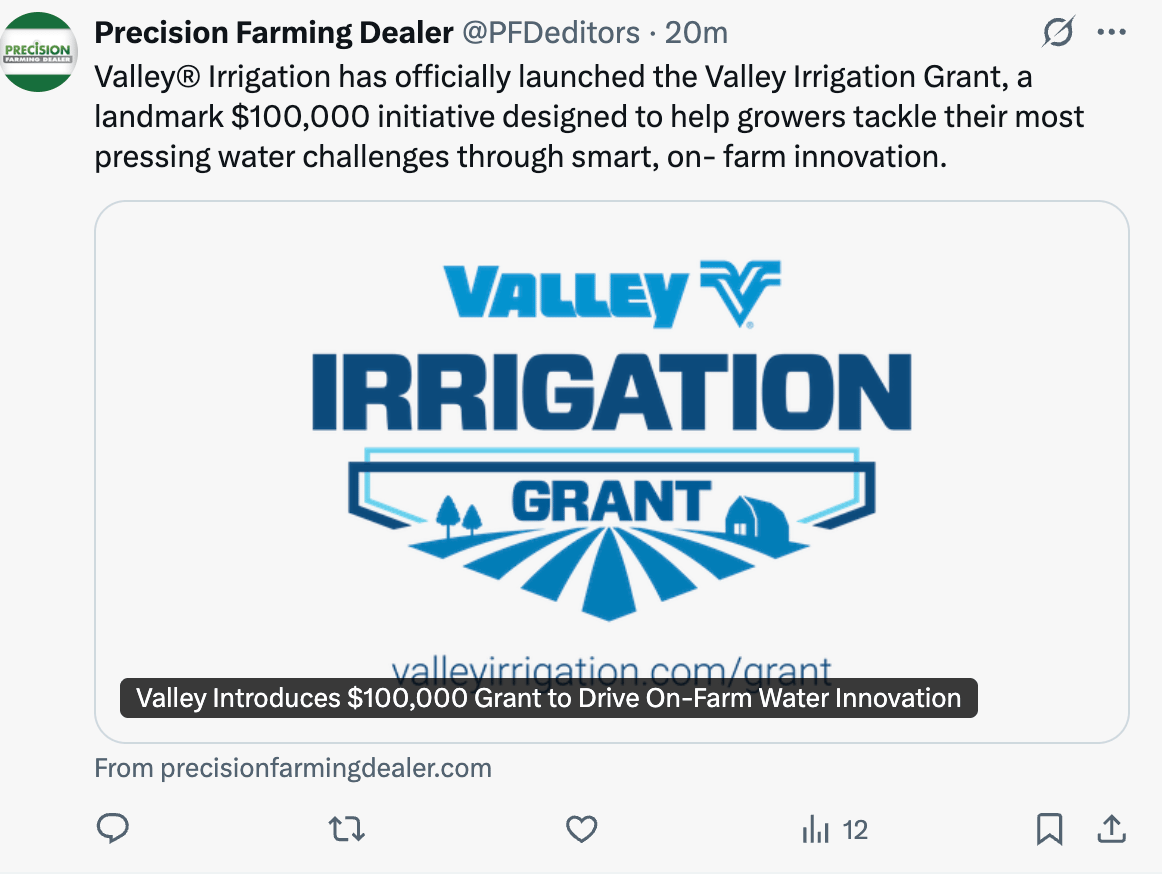Bookmark the Valley Irrigation Grant post

point(1049,828)
